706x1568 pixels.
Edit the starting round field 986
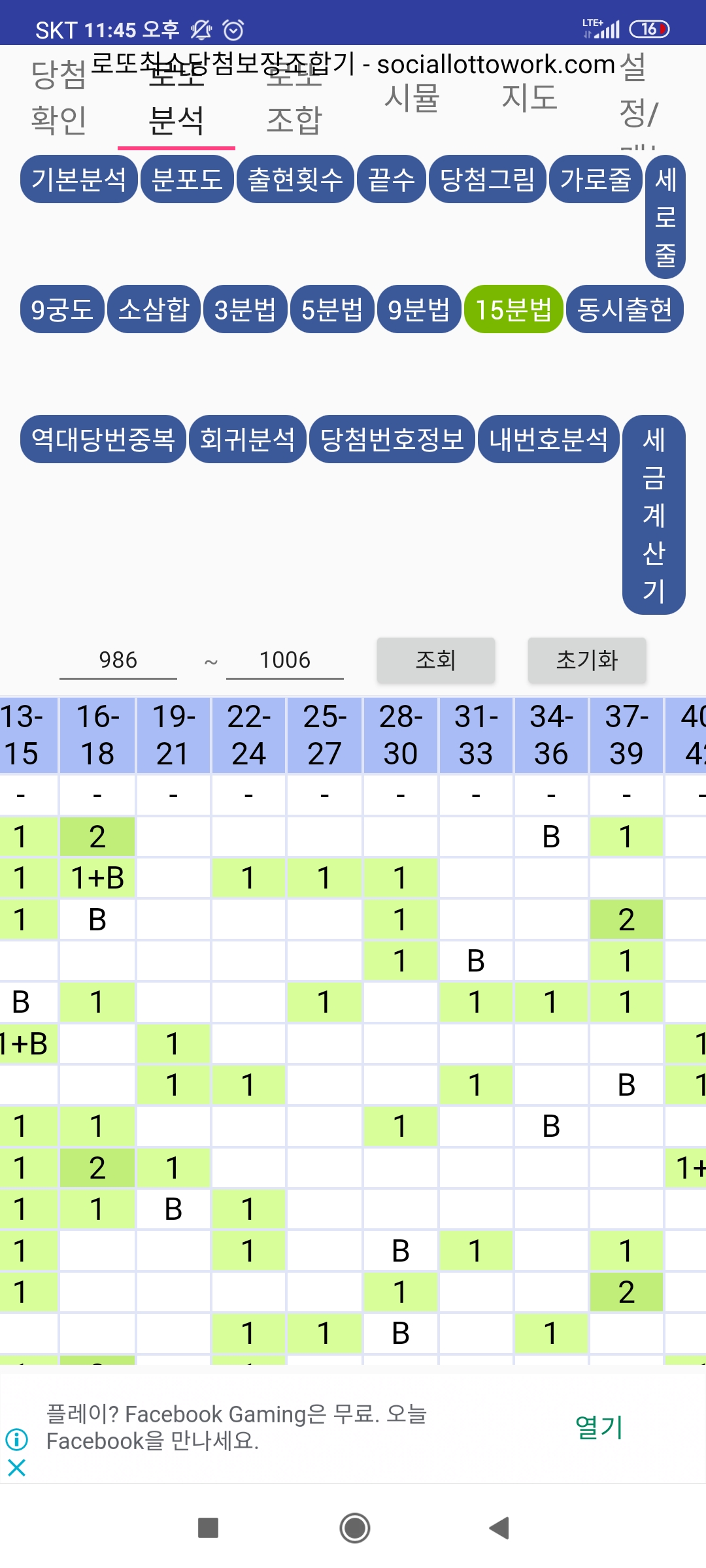(118, 660)
